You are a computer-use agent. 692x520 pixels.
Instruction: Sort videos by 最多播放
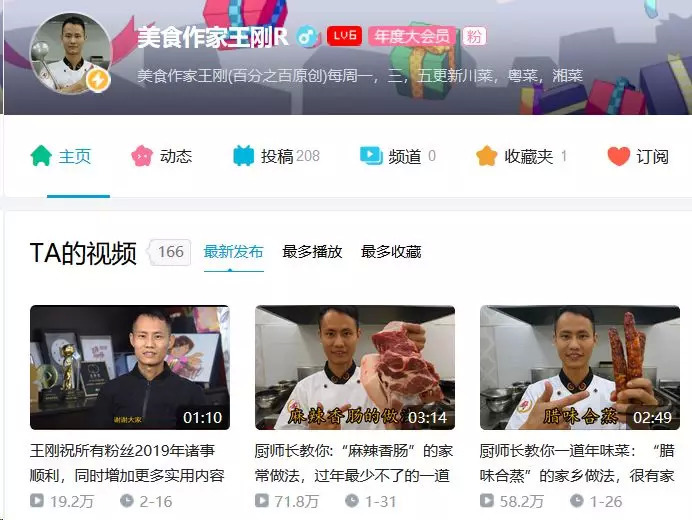[x=312, y=252]
